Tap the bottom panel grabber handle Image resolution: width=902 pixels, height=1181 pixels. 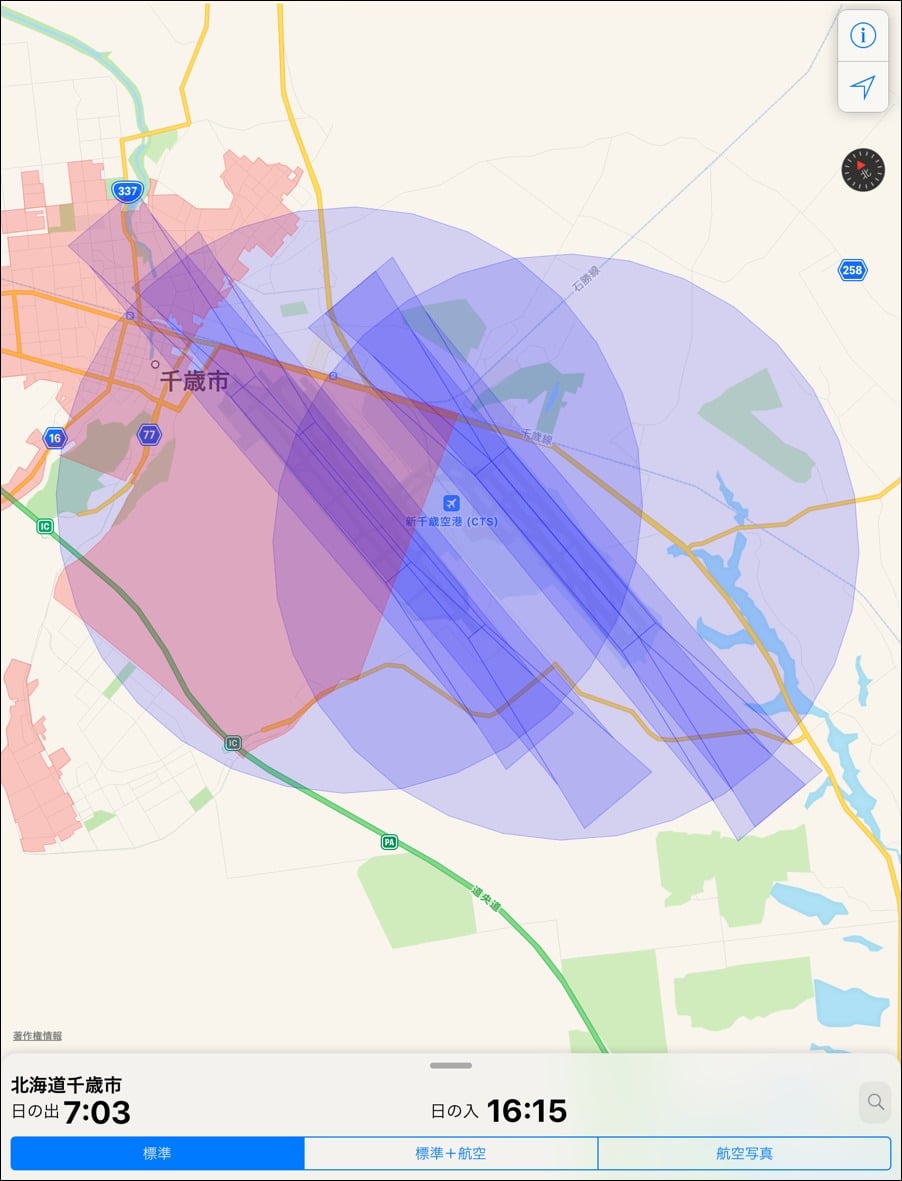(x=451, y=1066)
